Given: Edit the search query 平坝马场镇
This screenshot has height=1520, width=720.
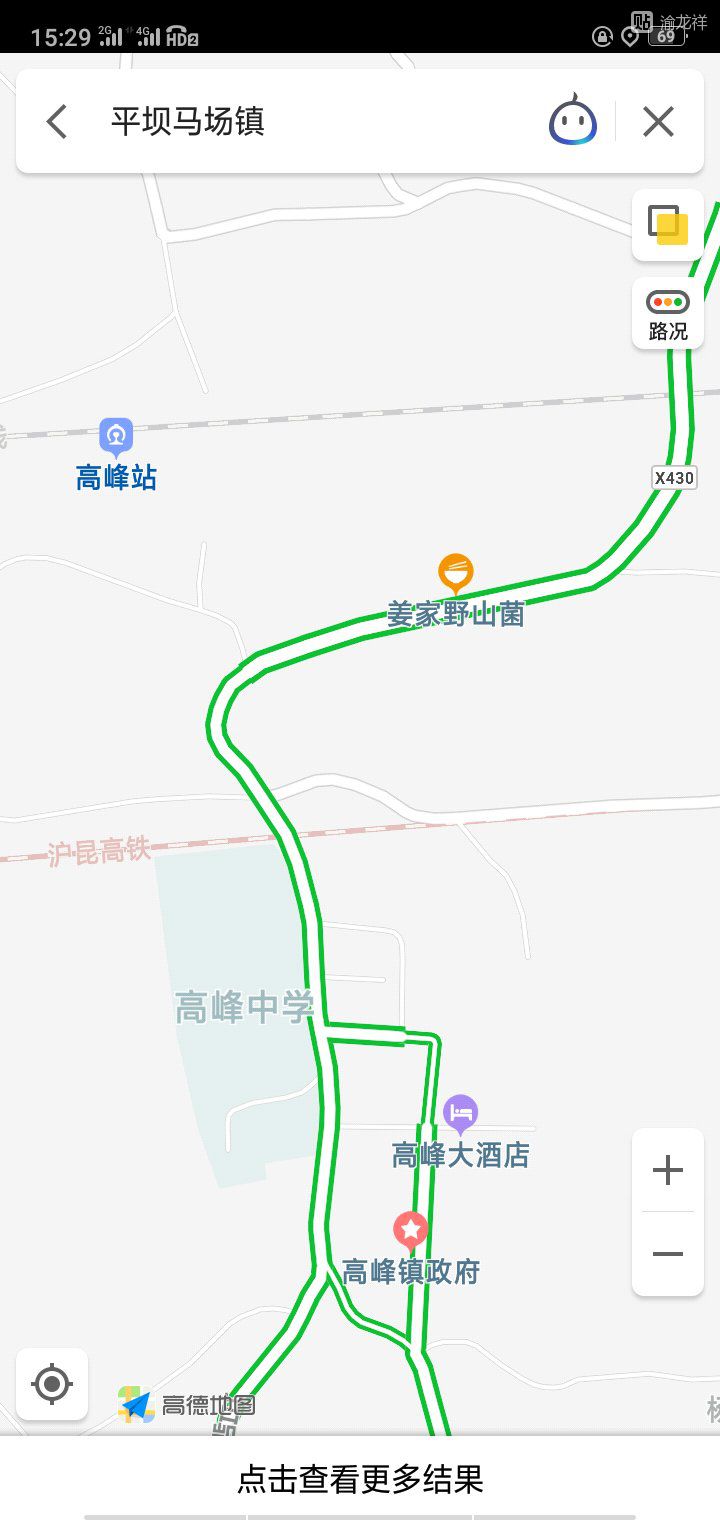Looking at the screenshot, I should pyautogui.click(x=300, y=122).
